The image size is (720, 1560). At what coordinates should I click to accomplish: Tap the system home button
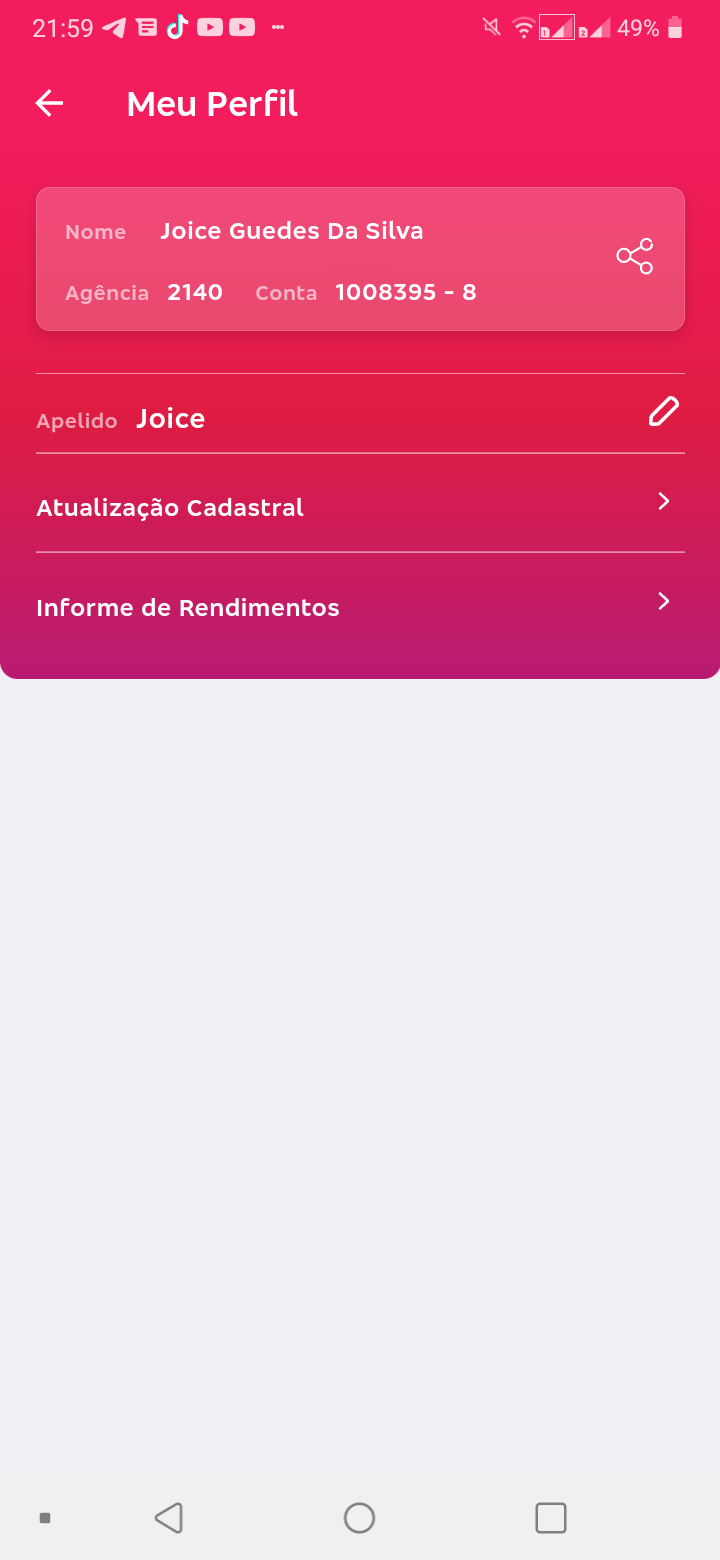359,1518
